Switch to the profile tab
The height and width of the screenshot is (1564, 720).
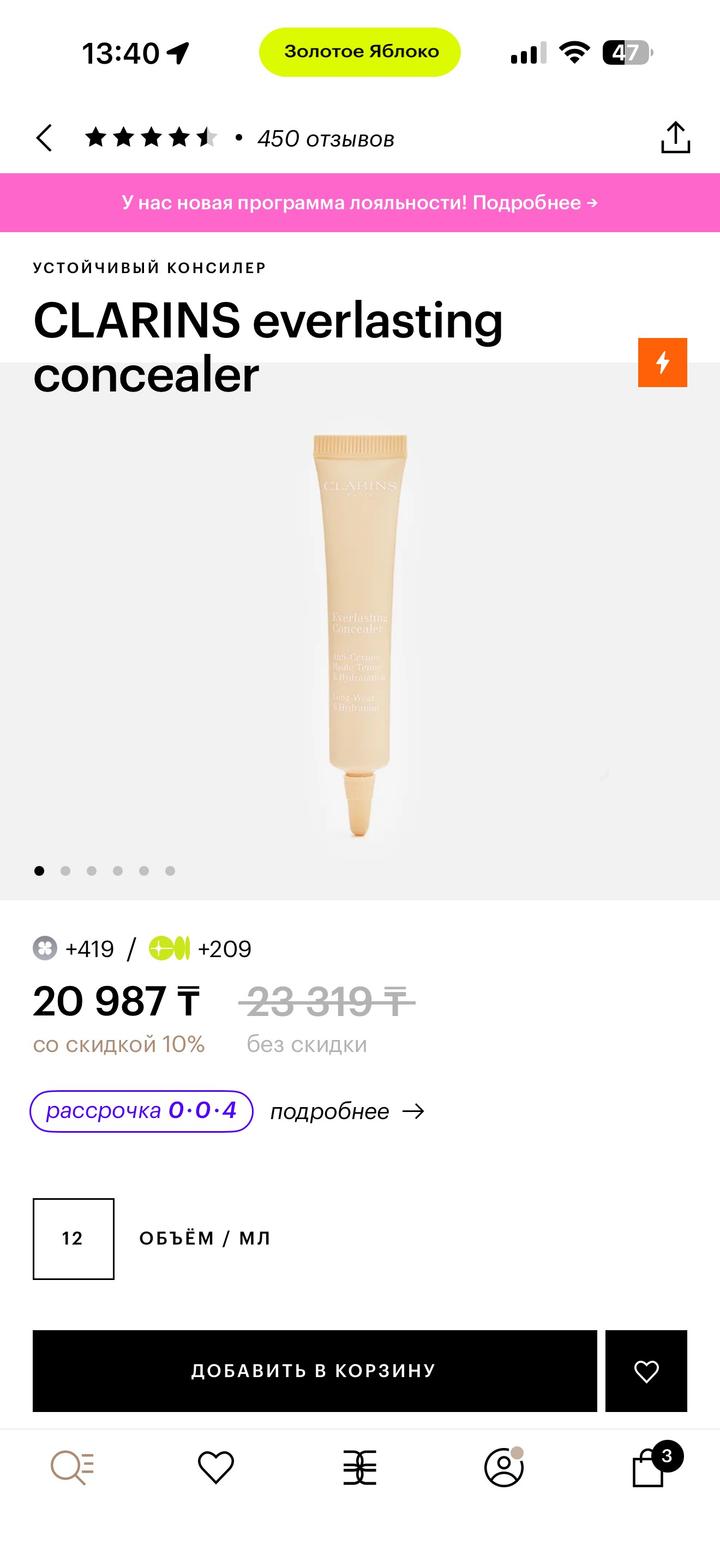click(x=503, y=1467)
